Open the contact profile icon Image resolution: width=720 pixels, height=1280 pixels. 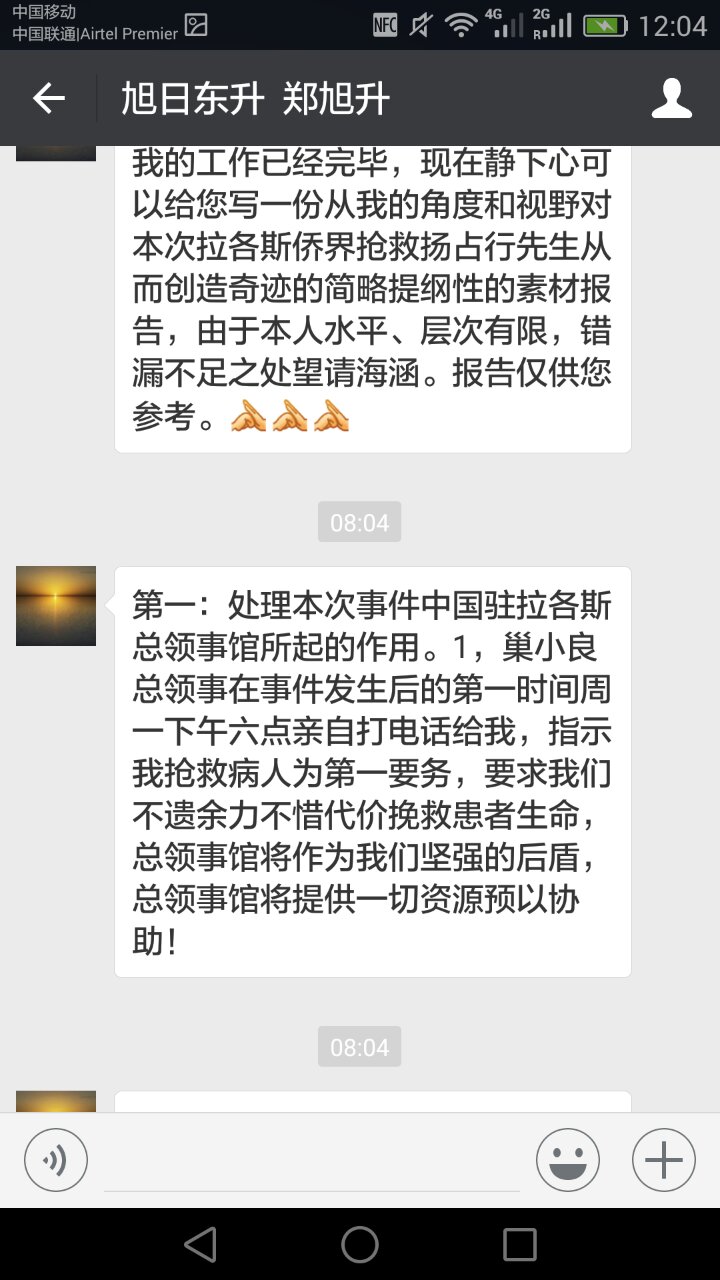click(x=671, y=98)
